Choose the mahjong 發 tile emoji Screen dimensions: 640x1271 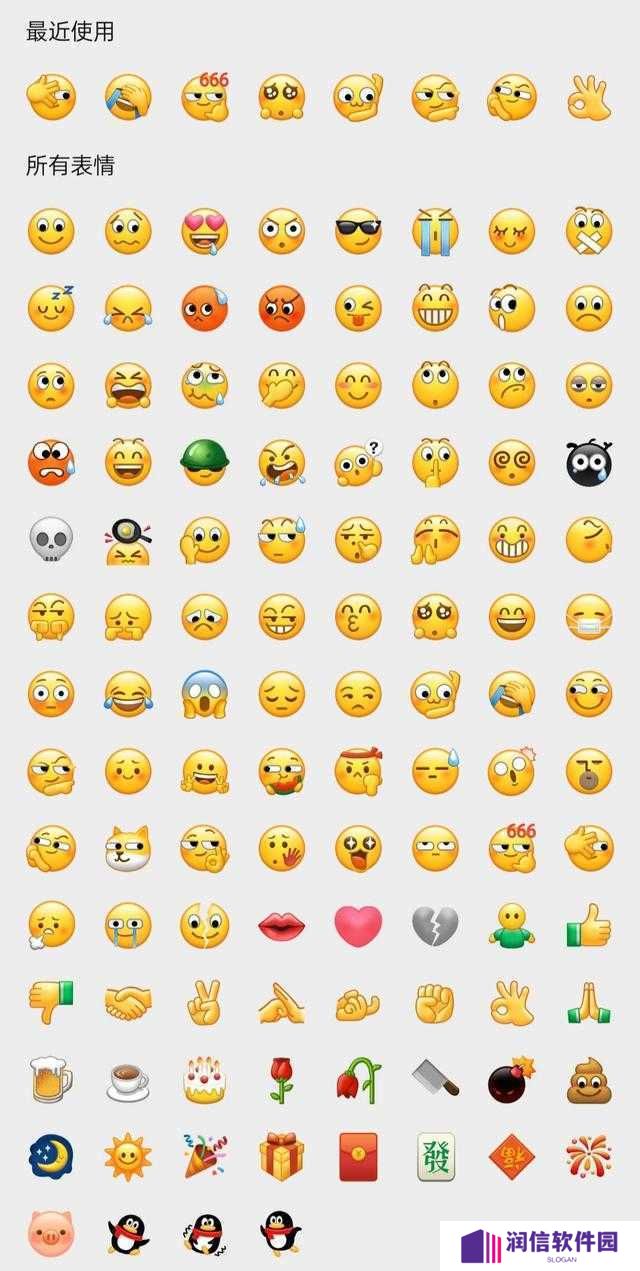435,1157
